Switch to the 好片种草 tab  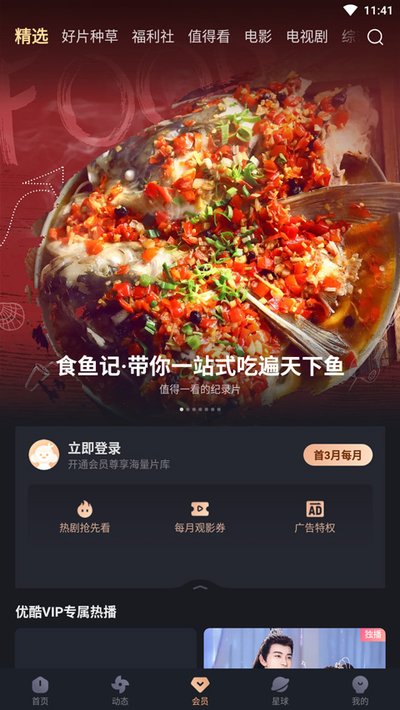90,37
